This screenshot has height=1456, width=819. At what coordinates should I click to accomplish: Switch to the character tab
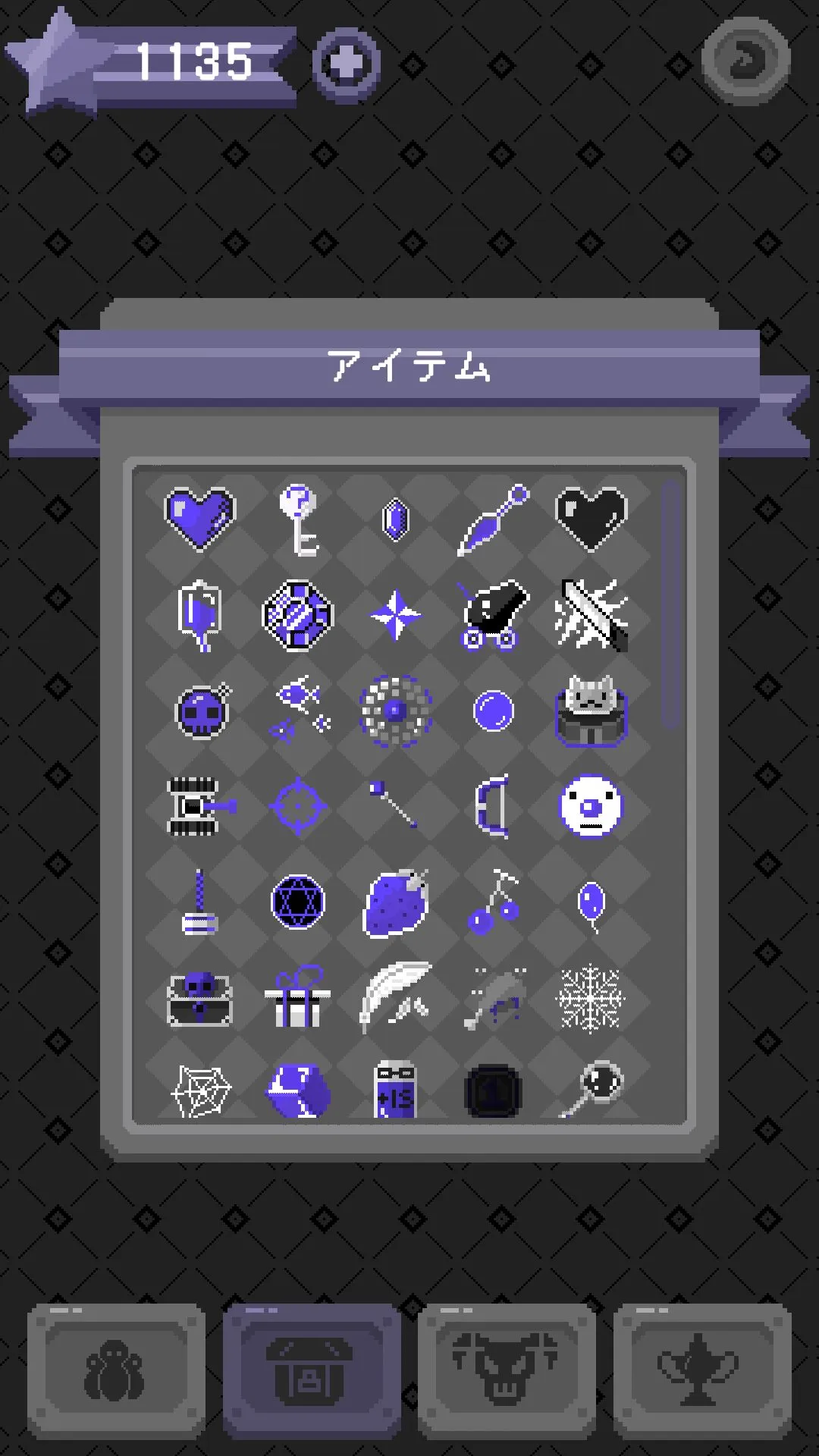pyautogui.click(x=116, y=1371)
